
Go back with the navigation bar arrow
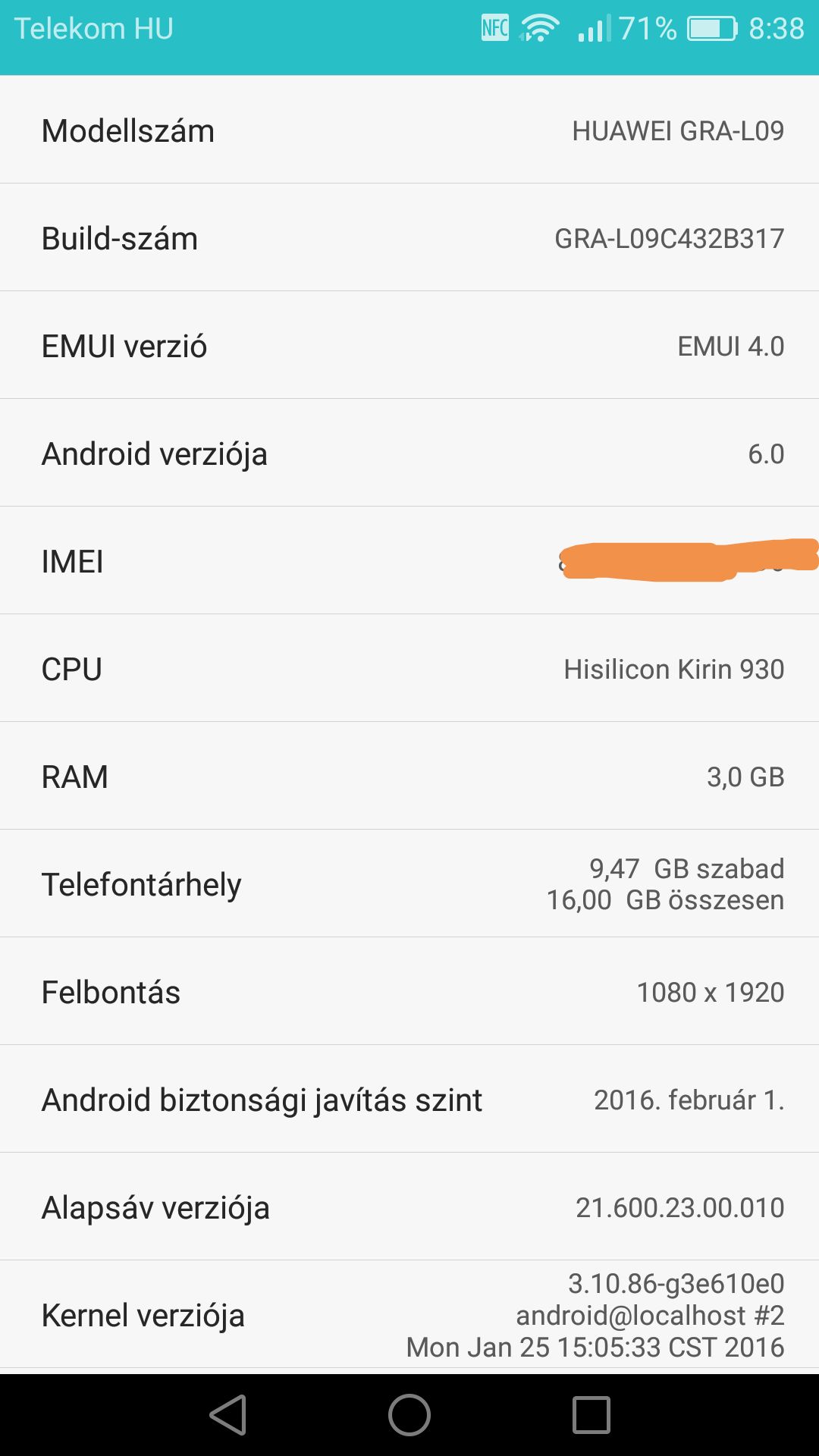pyautogui.click(x=227, y=1415)
